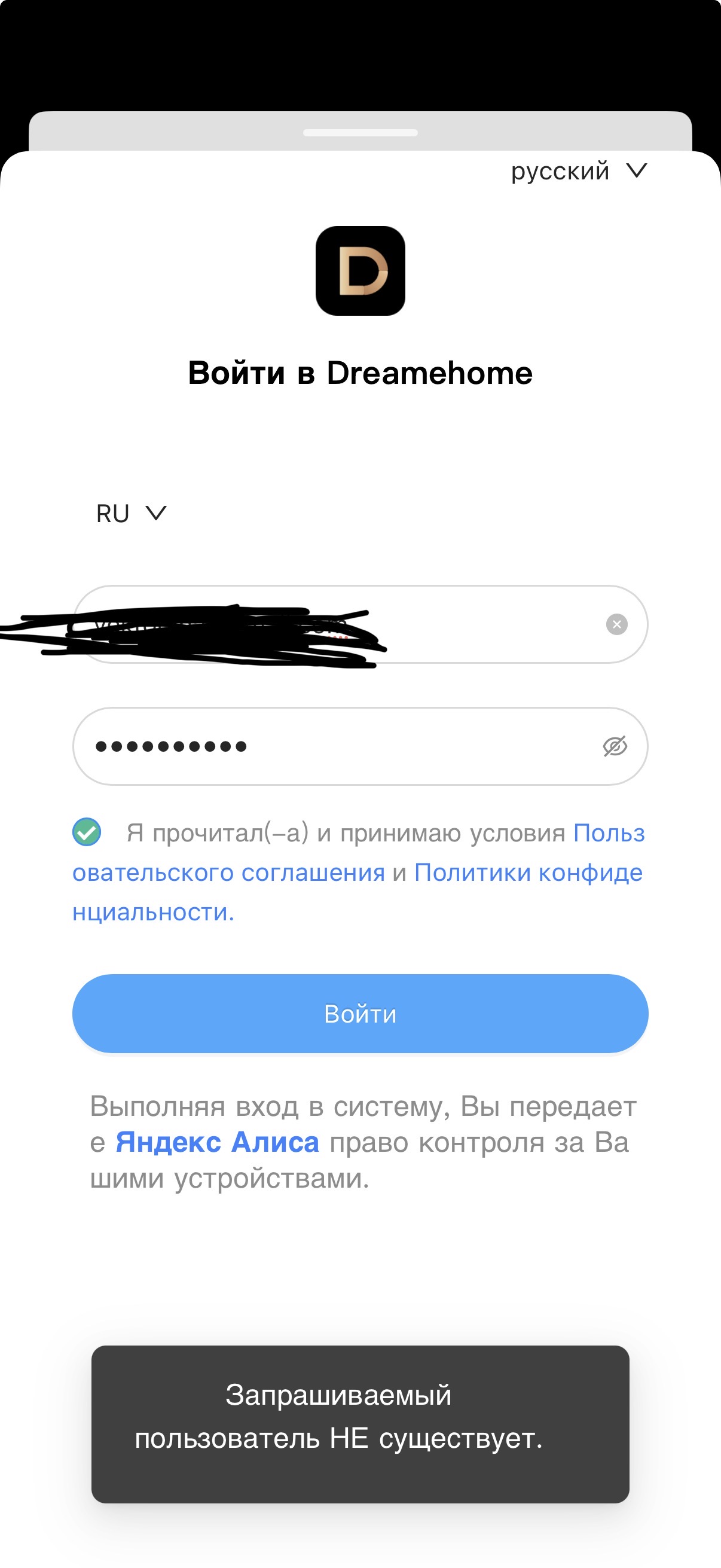Image resolution: width=721 pixels, height=1568 pixels.
Task: Open the Пользовательского соглашения link
Action: (228, 873)
